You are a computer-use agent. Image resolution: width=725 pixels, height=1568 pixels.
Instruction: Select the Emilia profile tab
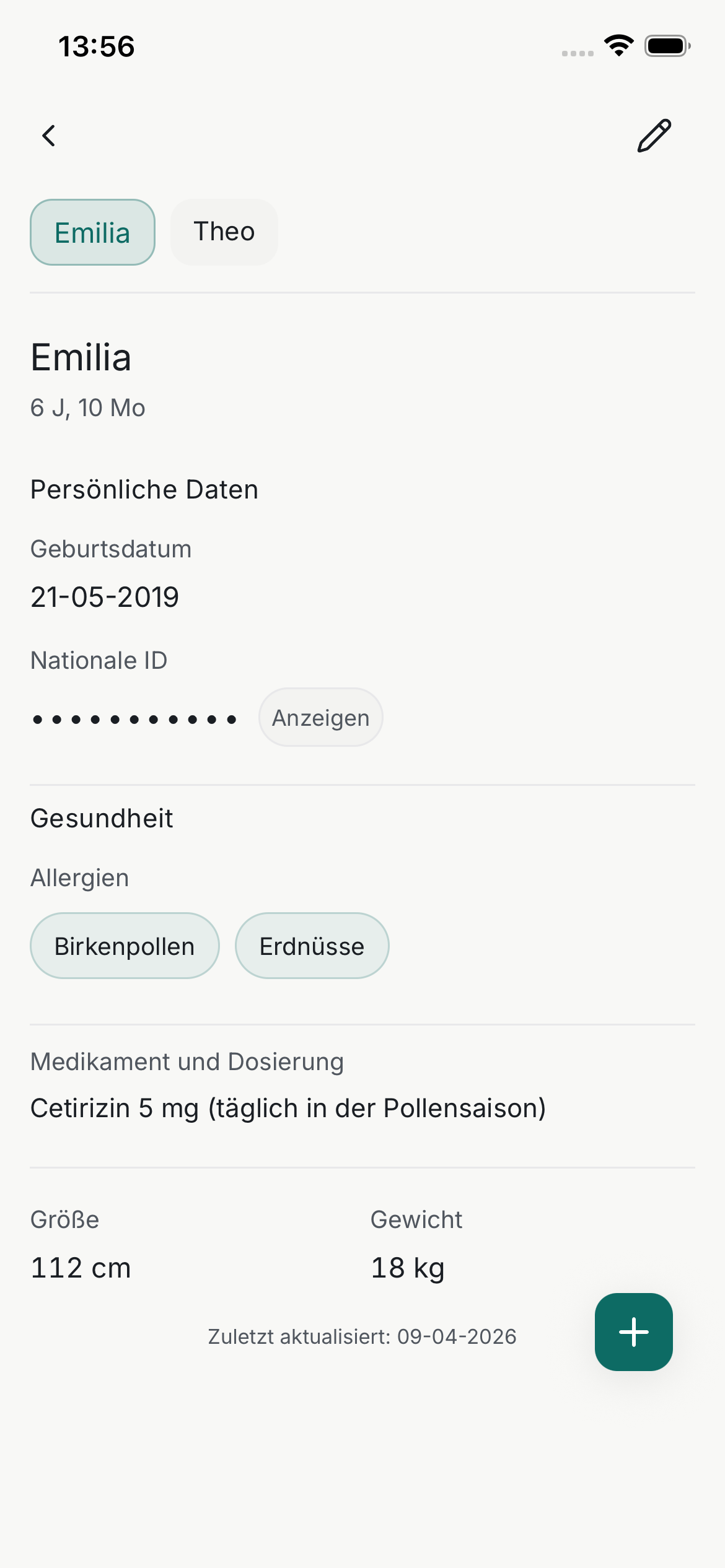point(92,232)
